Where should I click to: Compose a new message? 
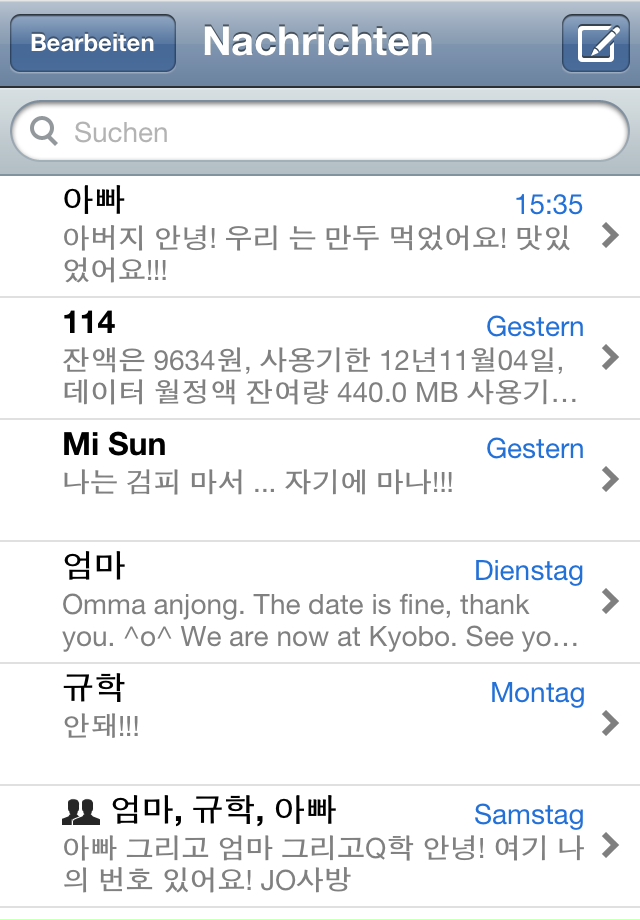pyautogui.click(x=595, y=43)
